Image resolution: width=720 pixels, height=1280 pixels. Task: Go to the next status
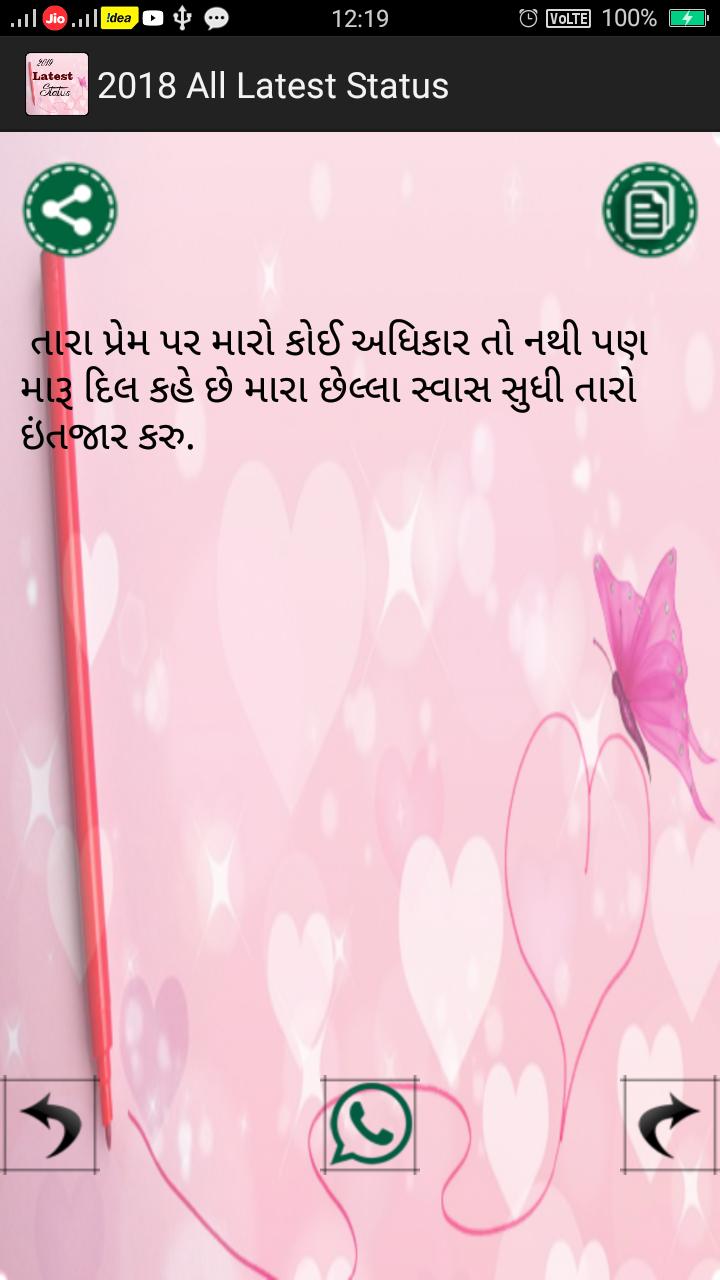[x=669, y=1124]
